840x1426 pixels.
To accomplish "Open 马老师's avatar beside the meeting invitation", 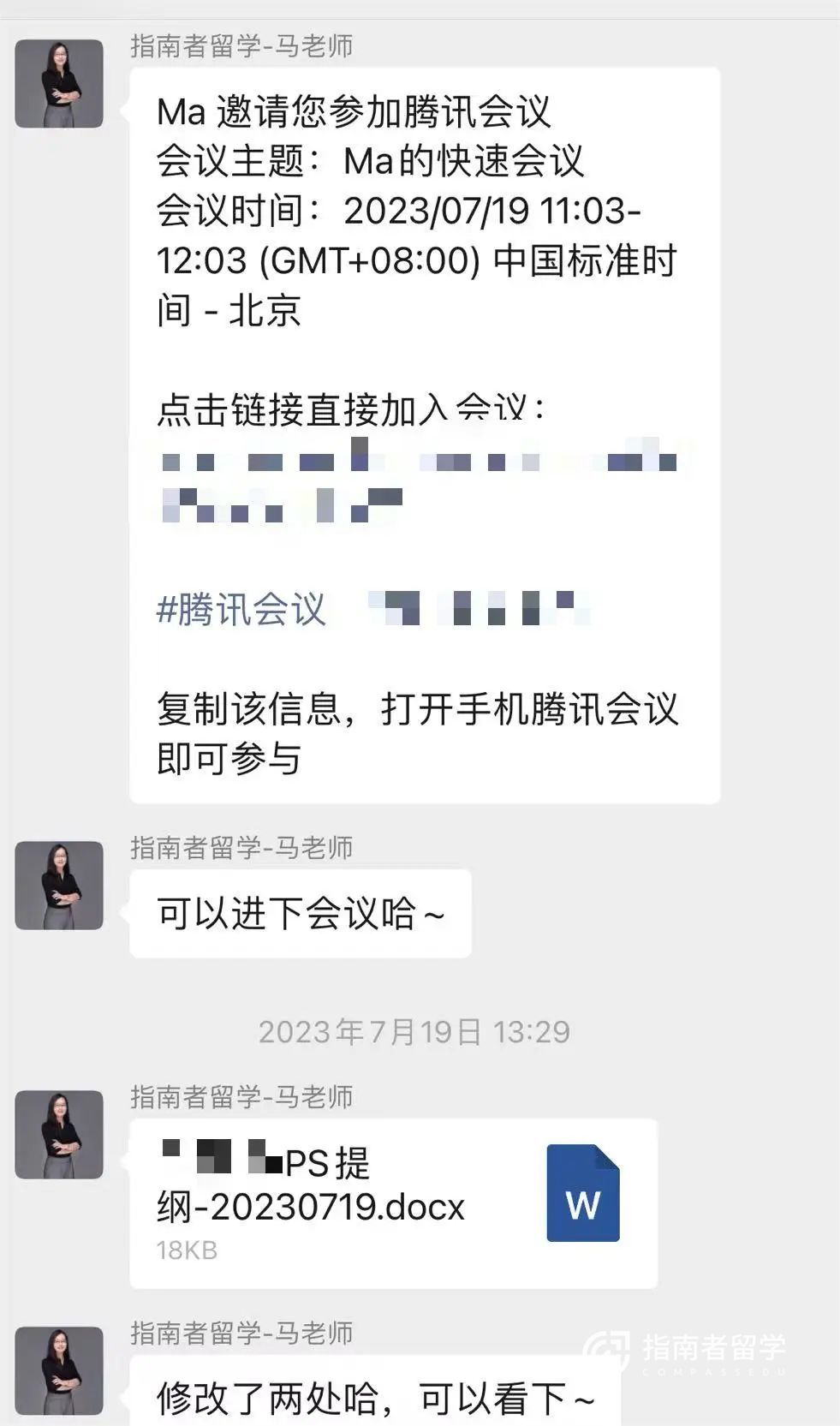I will point(59,84).
